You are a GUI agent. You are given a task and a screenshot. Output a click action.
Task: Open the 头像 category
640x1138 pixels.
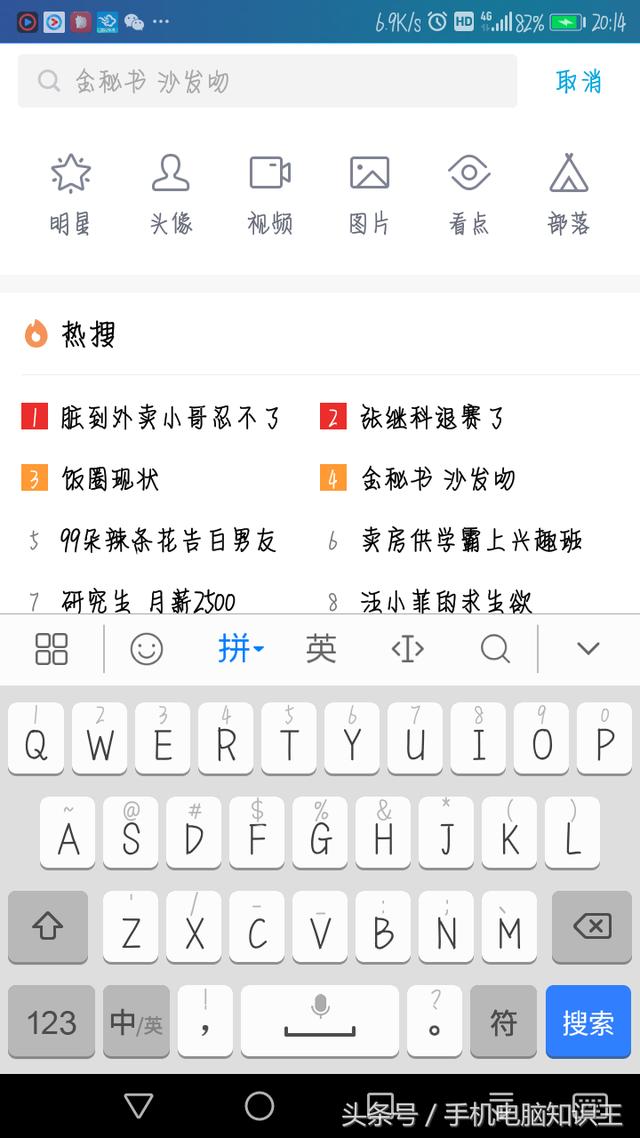pos(170,195)
